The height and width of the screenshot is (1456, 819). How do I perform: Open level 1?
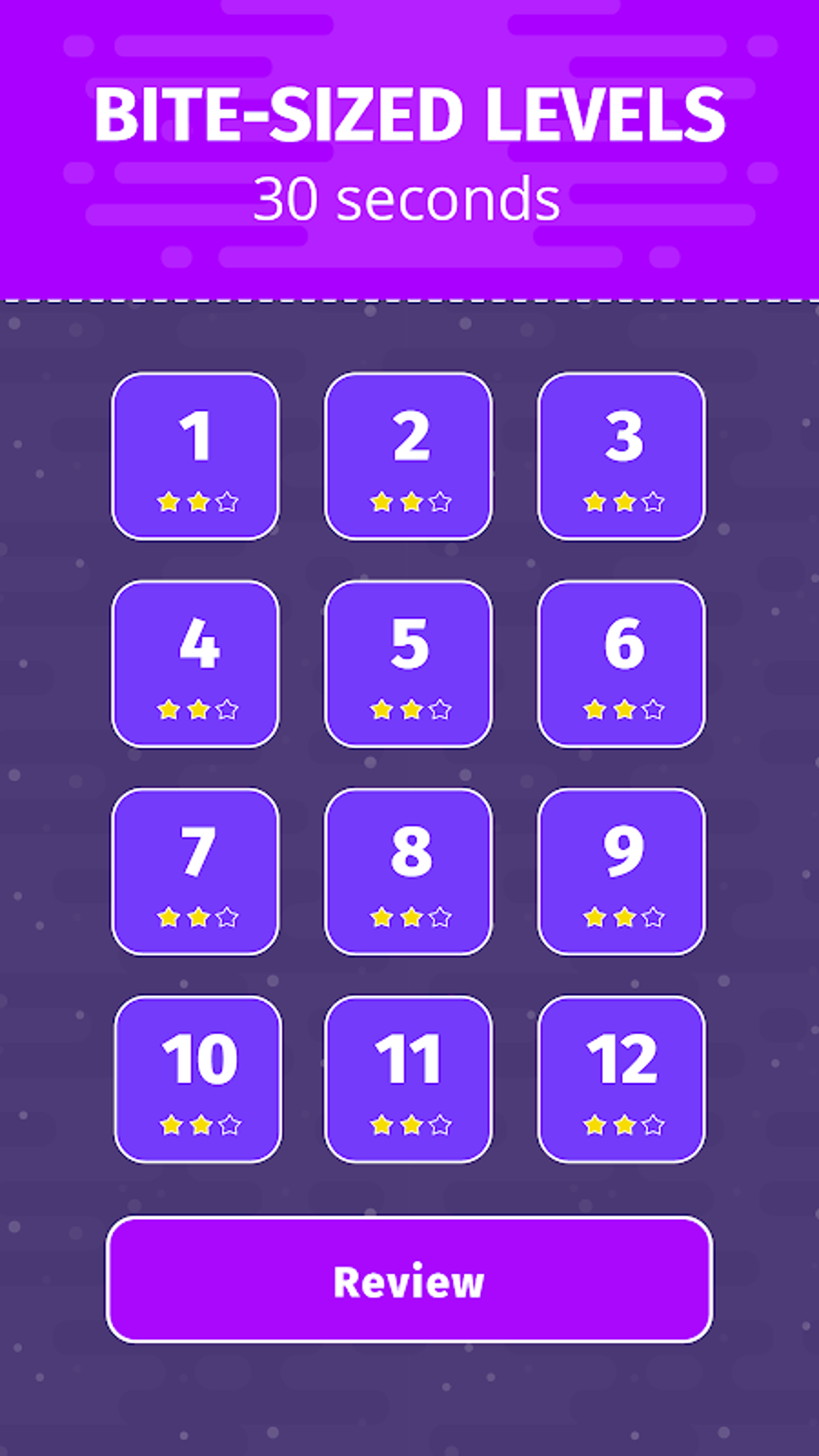196,456
